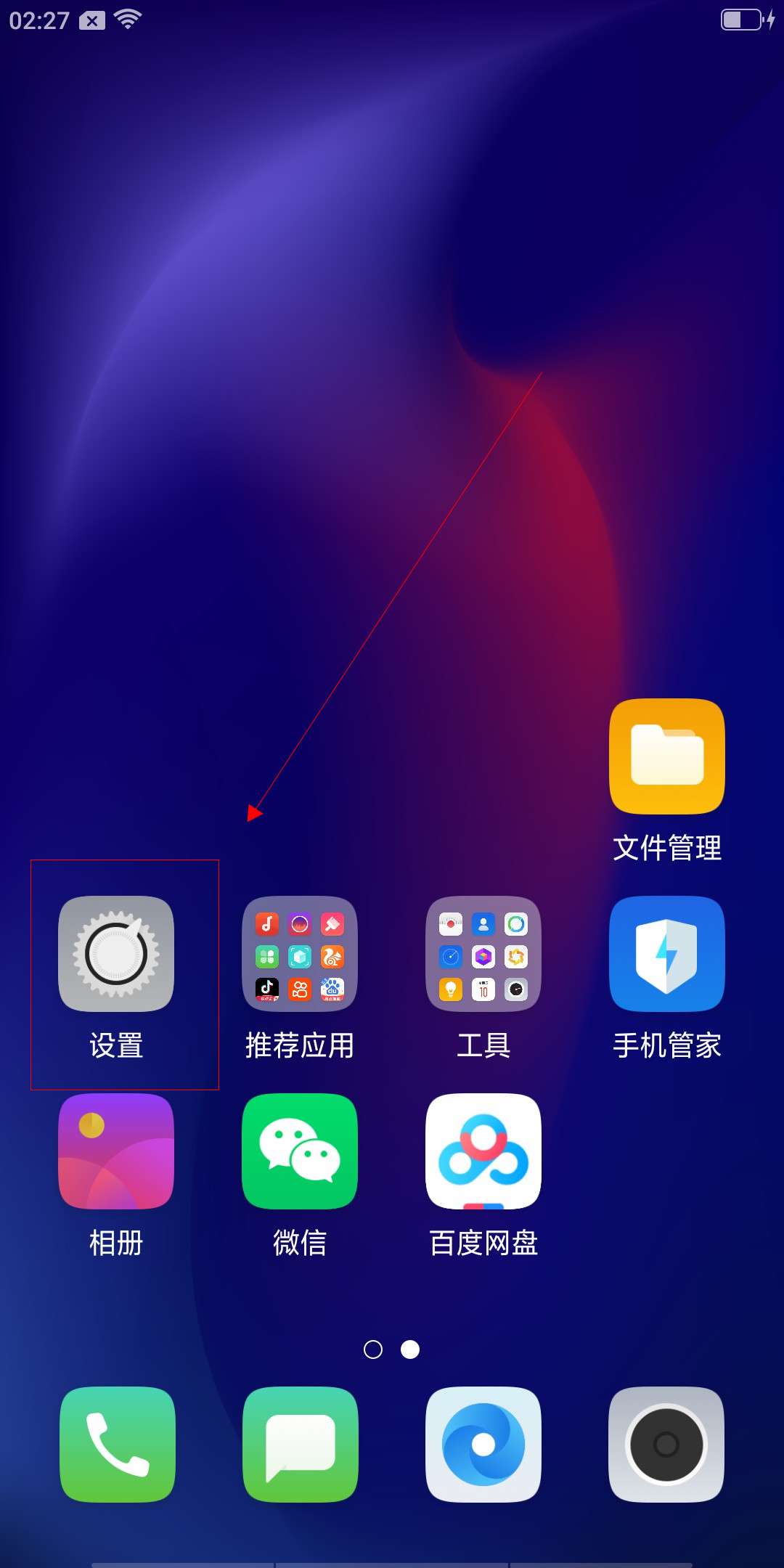Launch 微信 WeChat
The image size is (784, 1568).
click(300, 1151)
